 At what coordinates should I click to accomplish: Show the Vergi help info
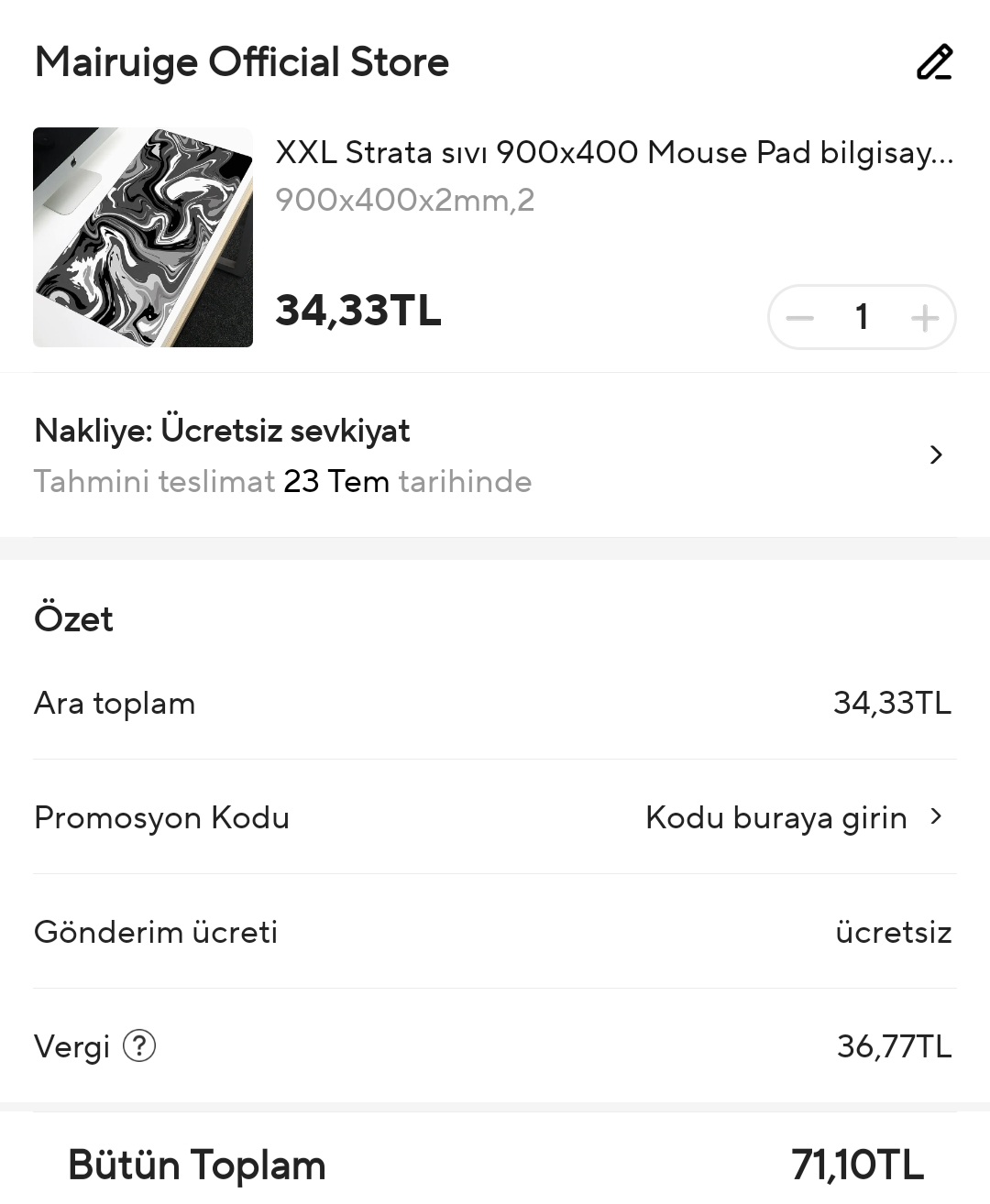coord(139,1045)
